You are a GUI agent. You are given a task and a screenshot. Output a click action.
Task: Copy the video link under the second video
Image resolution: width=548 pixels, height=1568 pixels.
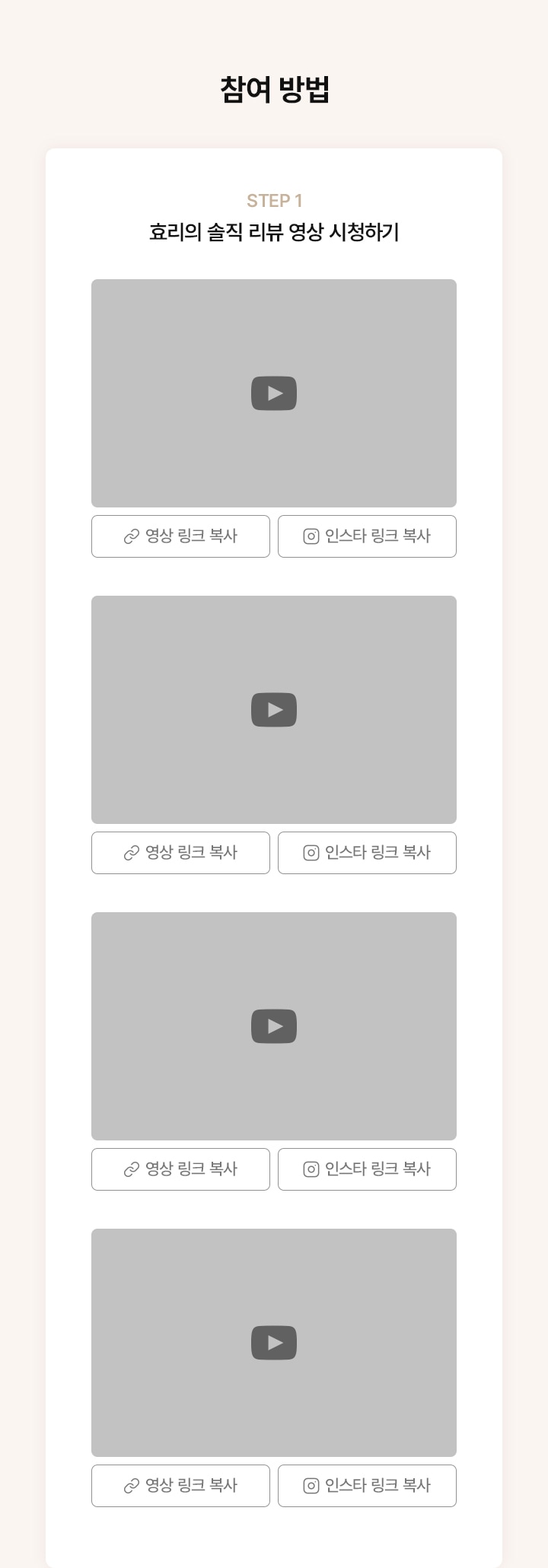point(180,853)
